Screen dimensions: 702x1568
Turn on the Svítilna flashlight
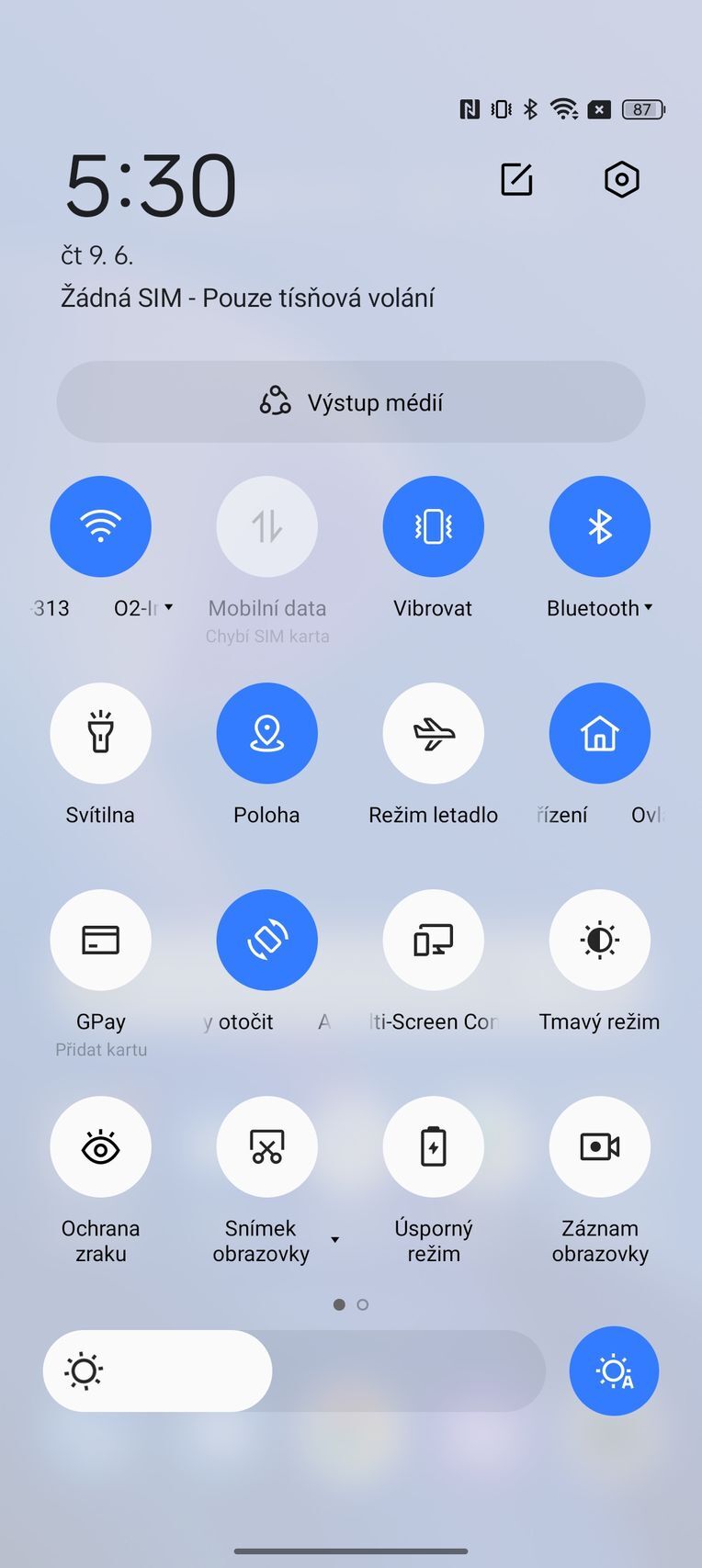click(101, 733)
